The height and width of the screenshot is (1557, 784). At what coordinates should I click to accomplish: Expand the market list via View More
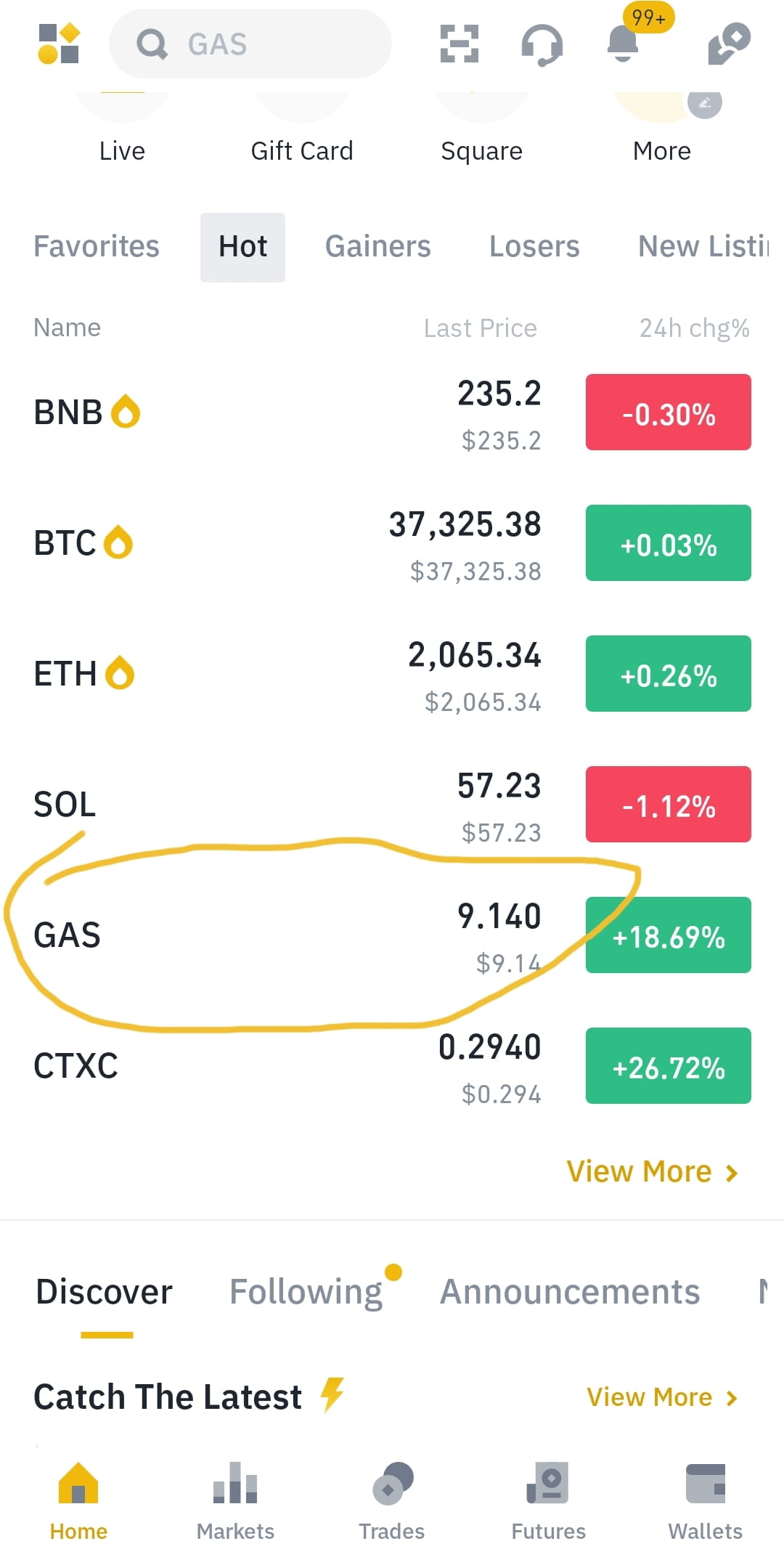pos(652,1170)
